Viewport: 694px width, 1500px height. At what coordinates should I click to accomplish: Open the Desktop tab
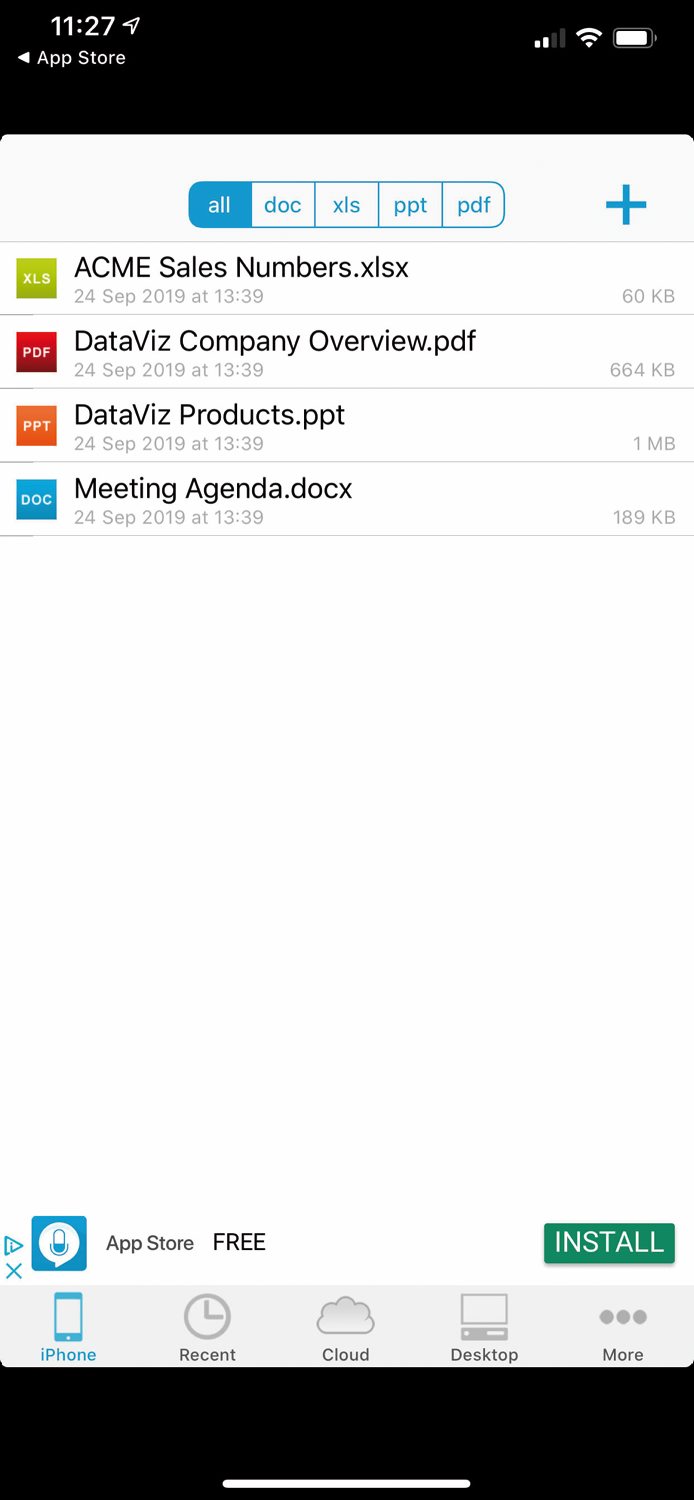coord(484,1328)
